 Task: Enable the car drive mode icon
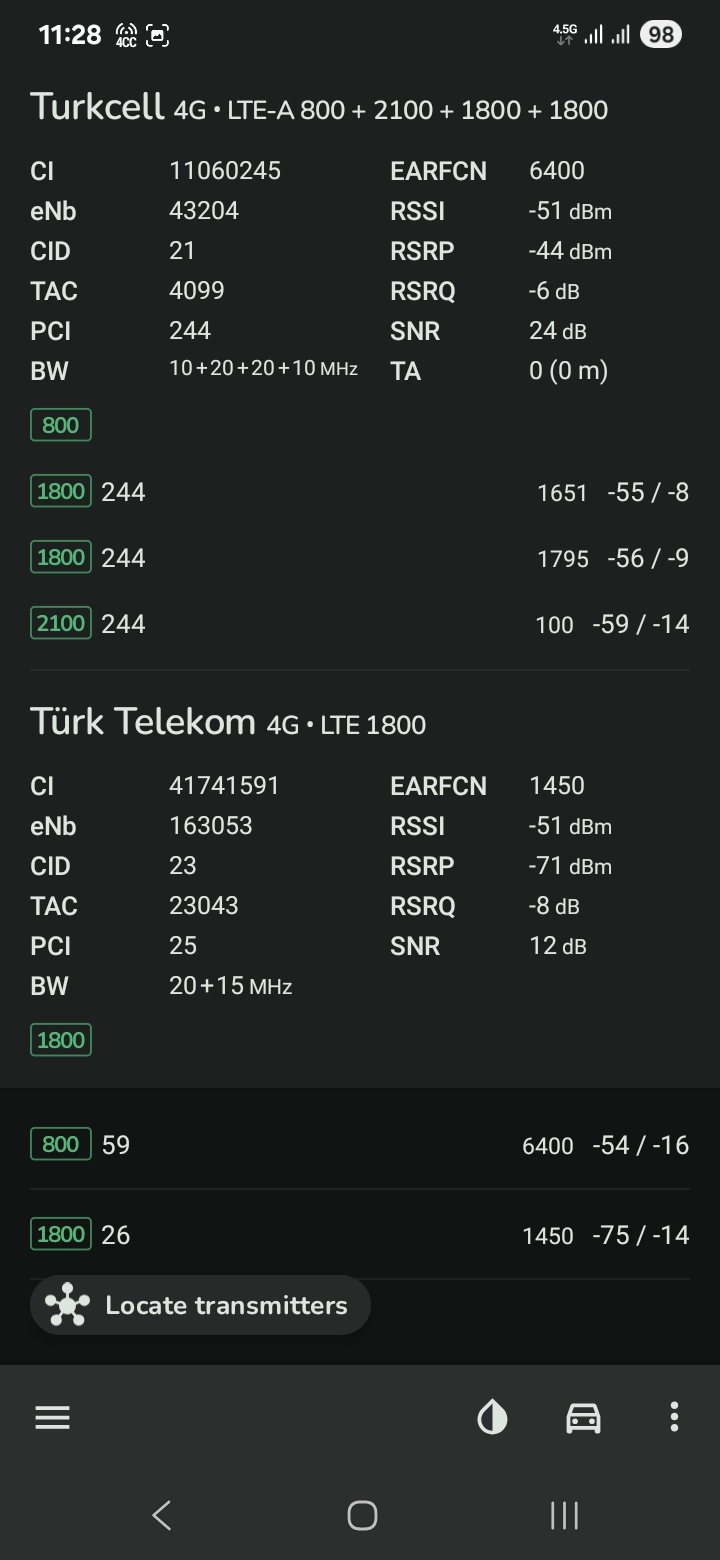click(583, 1417)
